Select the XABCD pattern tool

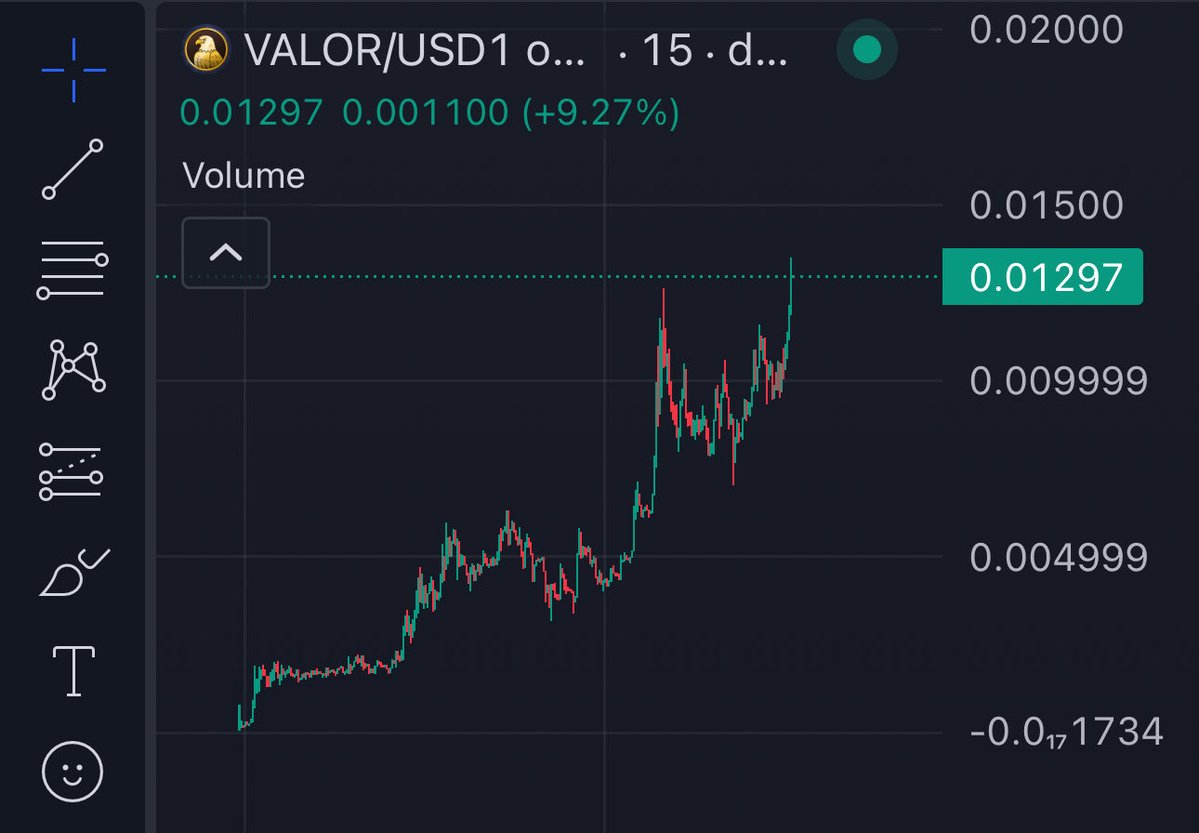(73, 370)
